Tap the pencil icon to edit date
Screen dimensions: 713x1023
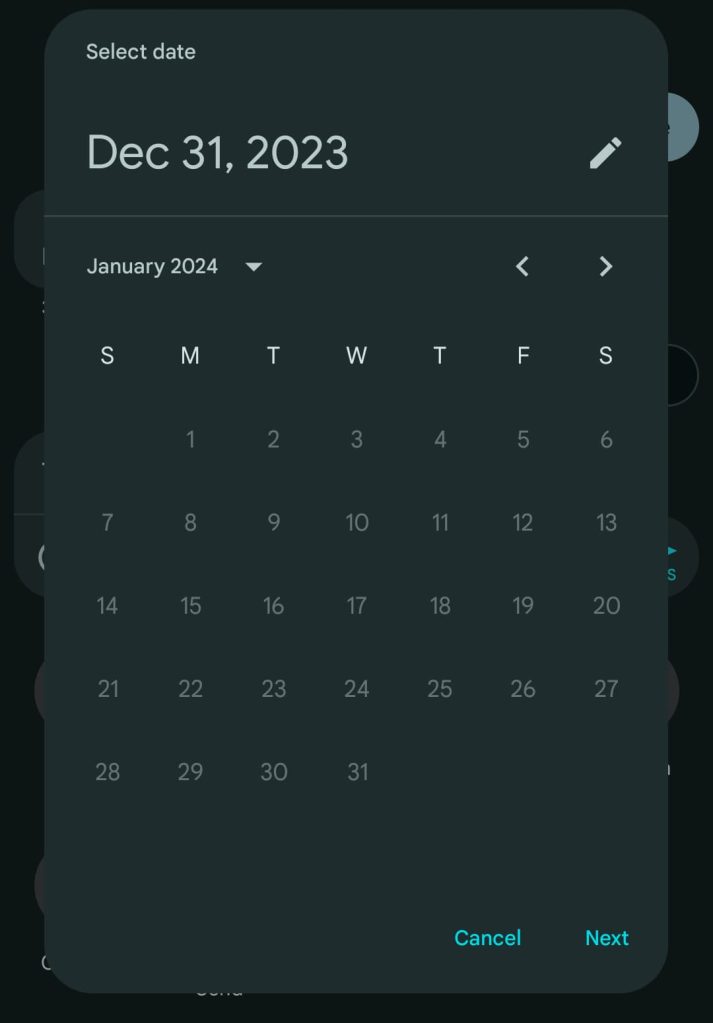click(x=605, y=153)
